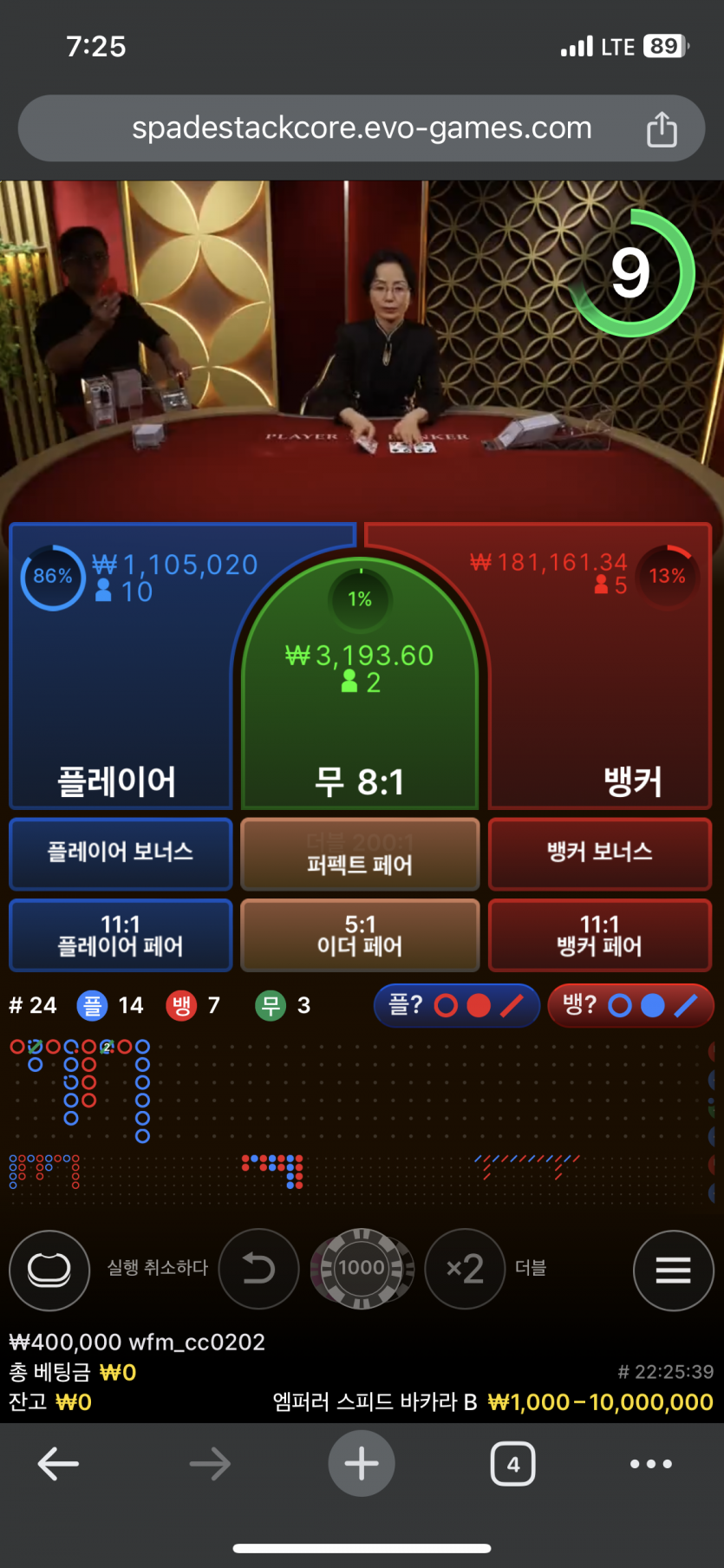Share the page from address bar
This screenshot has width=724, height=1568.
point(662,129)
